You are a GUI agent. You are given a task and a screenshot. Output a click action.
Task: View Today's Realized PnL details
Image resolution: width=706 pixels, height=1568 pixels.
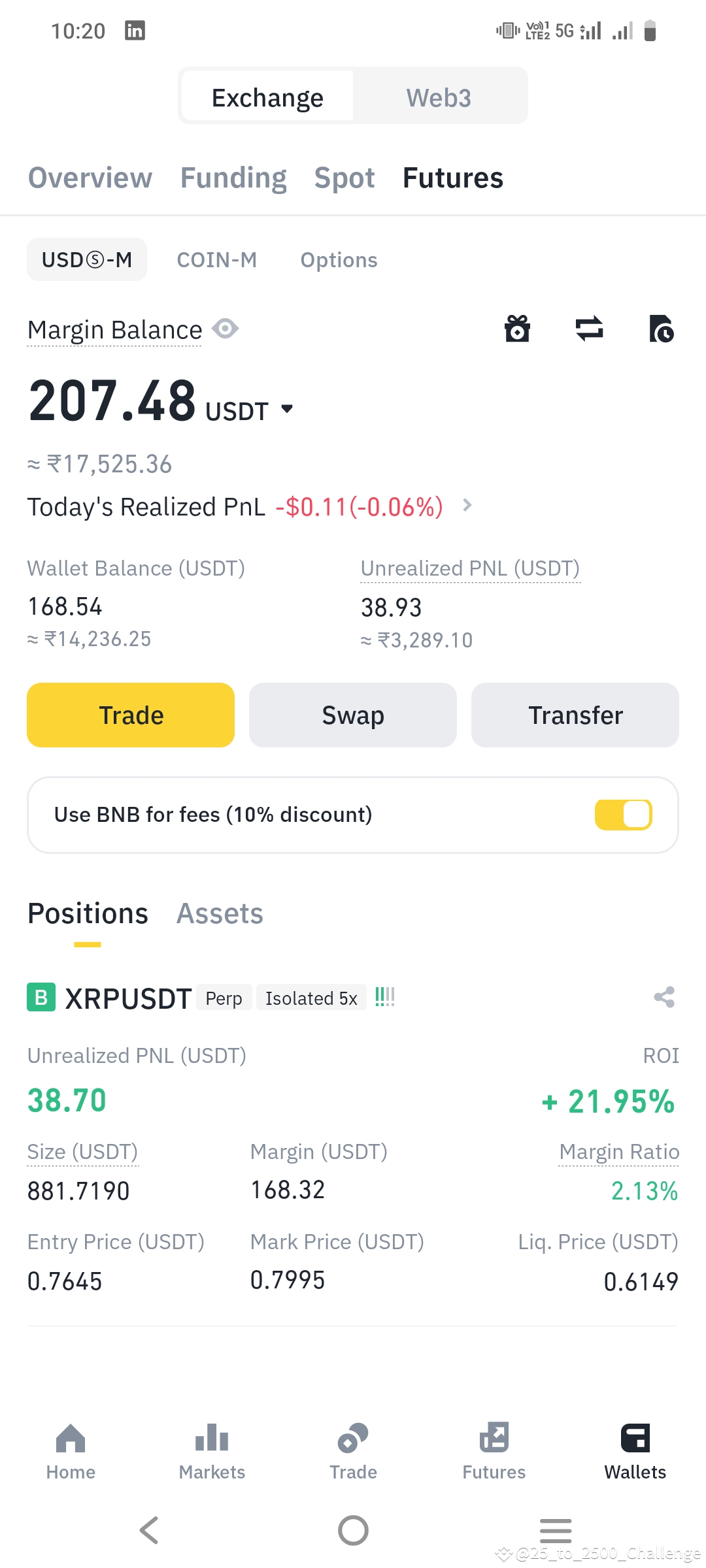coord(467,505)
